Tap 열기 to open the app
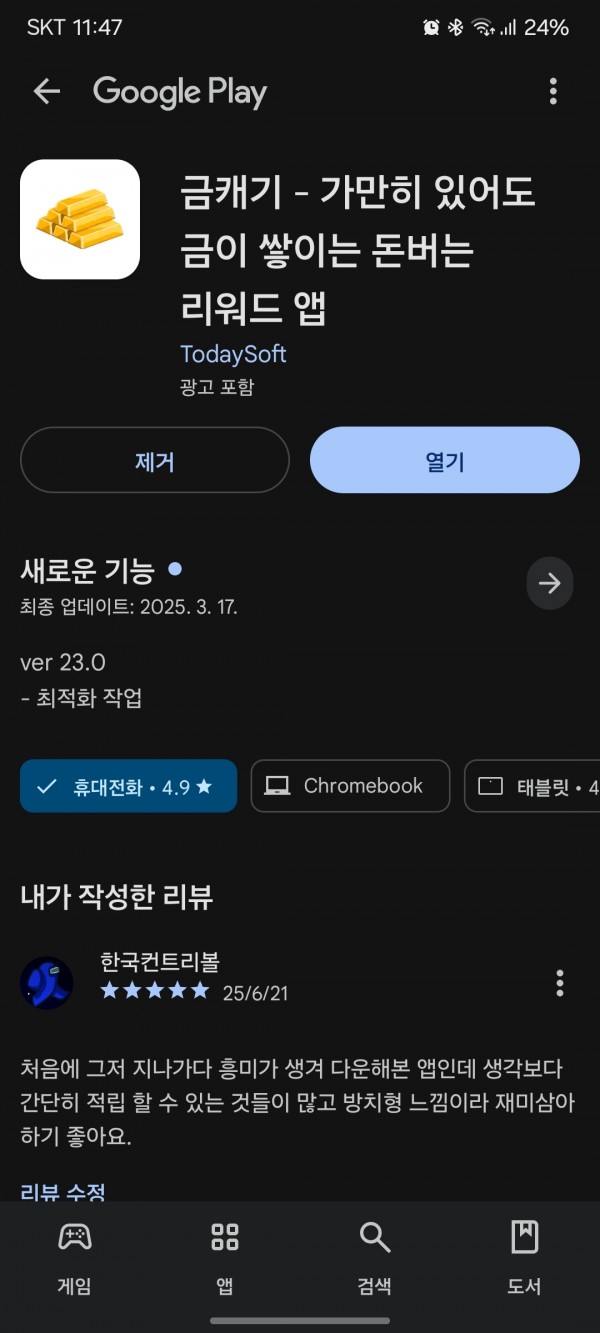 445,460
